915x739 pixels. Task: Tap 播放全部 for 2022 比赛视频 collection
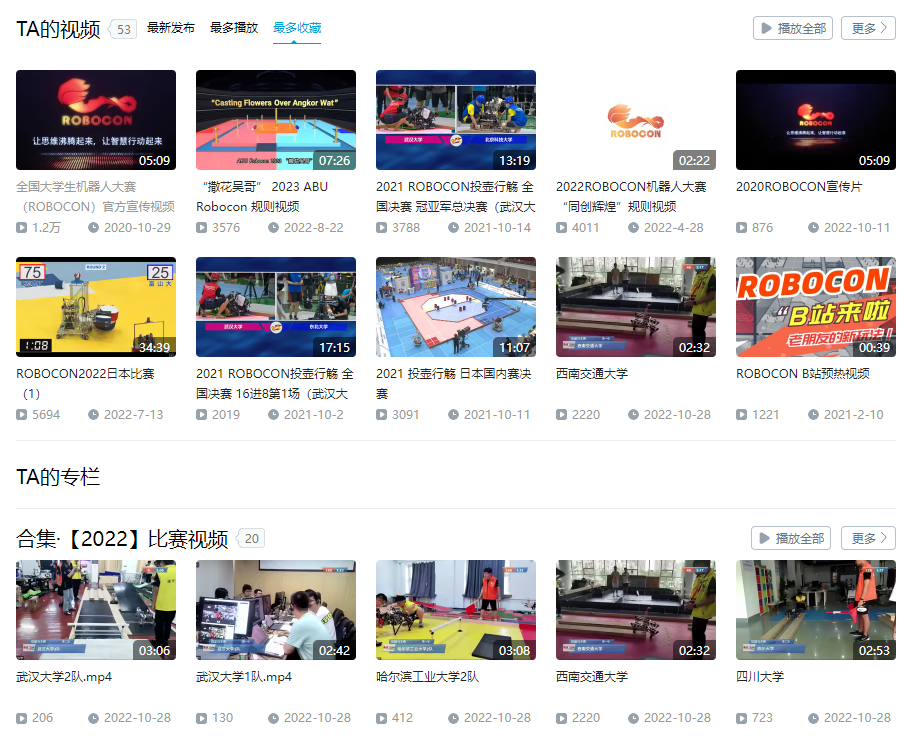click(x=791, y=538)
